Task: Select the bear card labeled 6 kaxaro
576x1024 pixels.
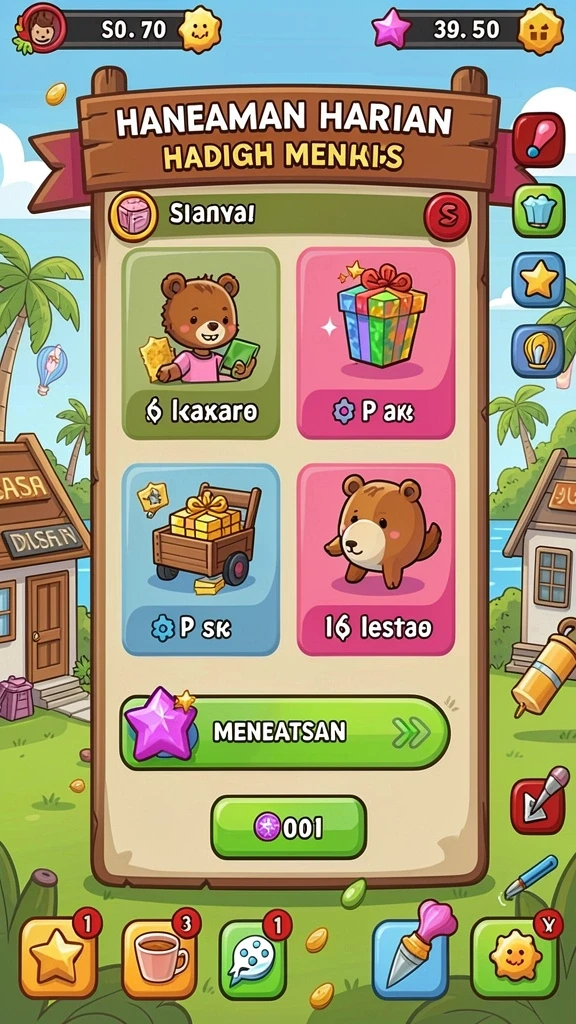Action: point(201,344)
